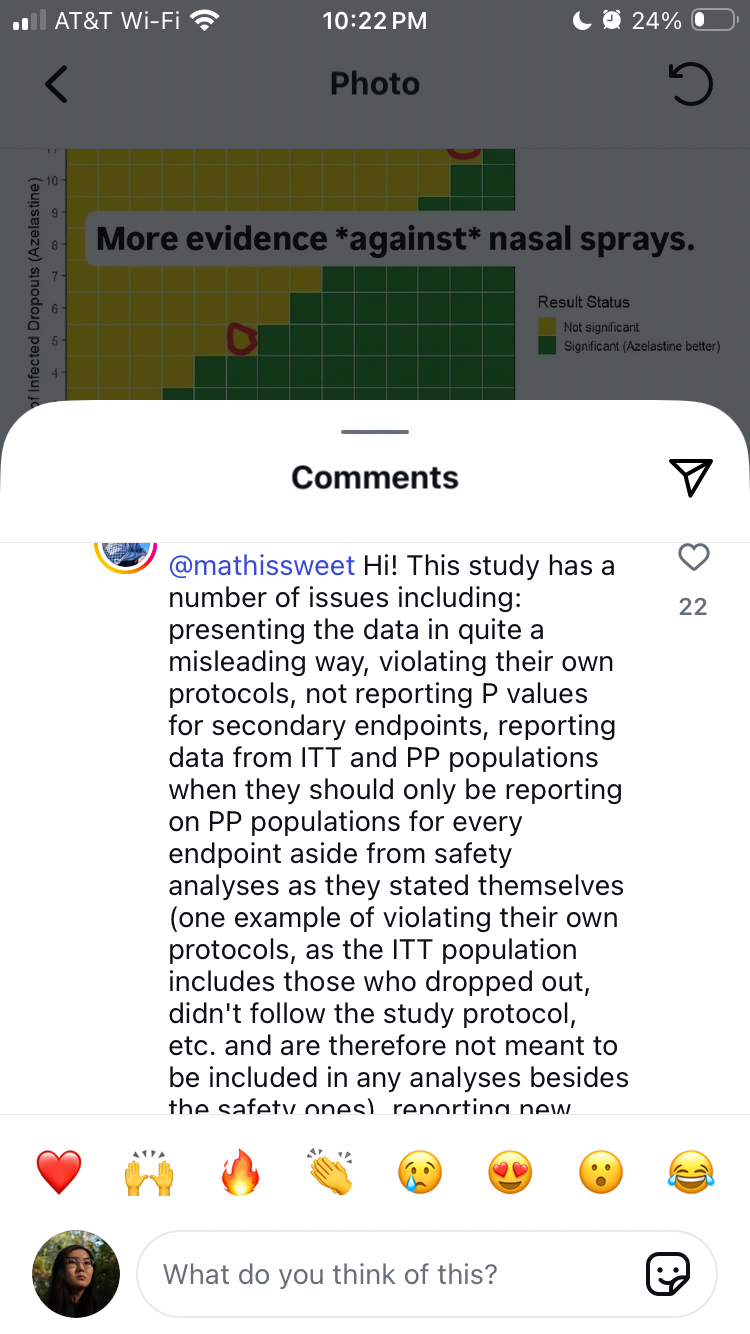The width and height of the screenshot is (750, 1334).
Task: Open the @mathissweet profile mention
Action: click(262, 566)
